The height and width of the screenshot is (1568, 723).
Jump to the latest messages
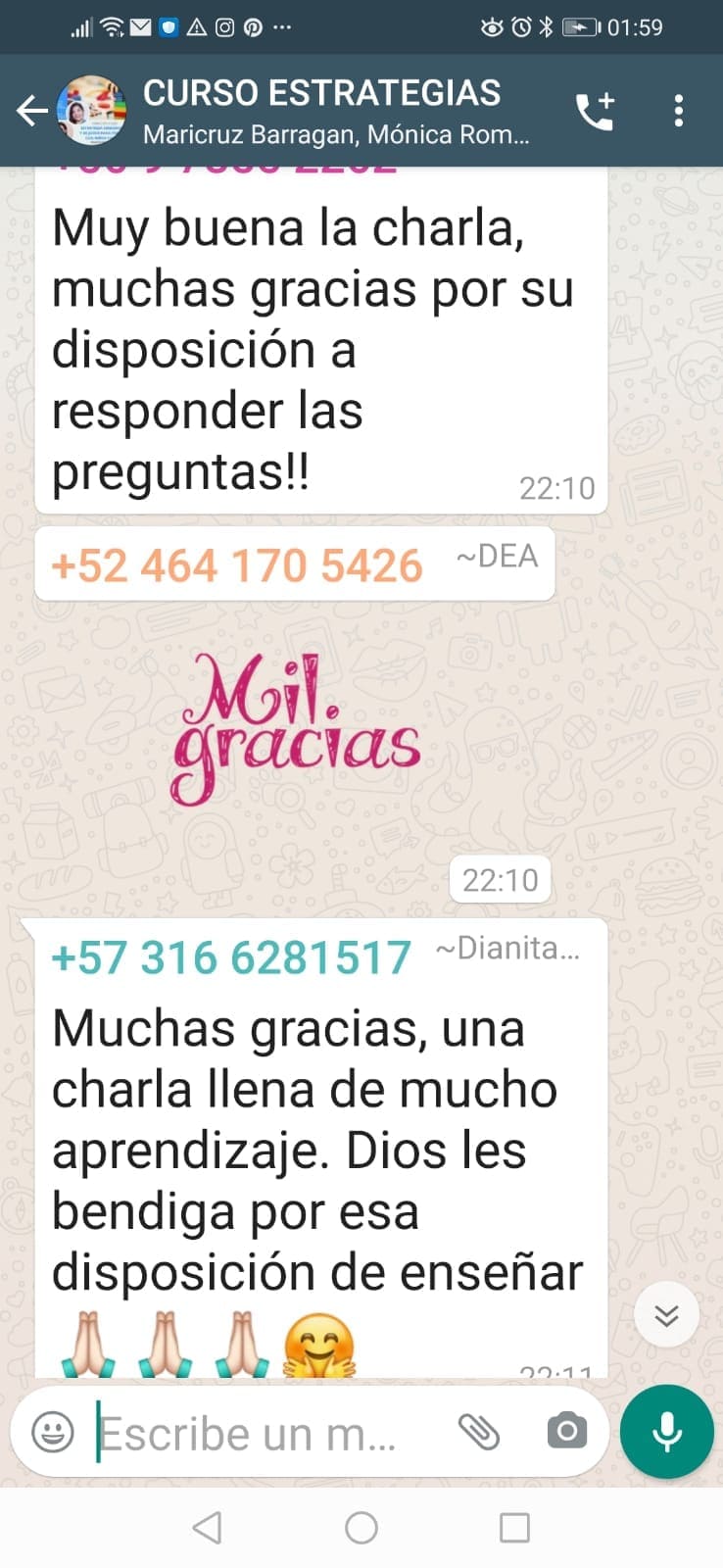[666, 1314]
